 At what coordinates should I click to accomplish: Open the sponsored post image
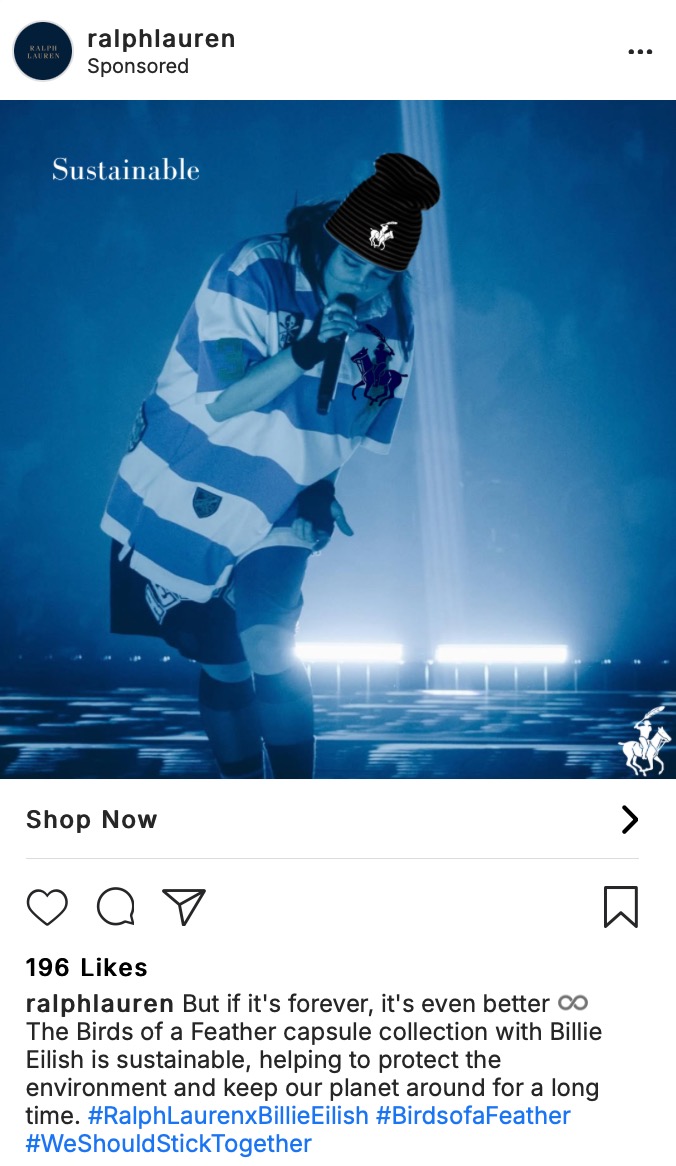338,439
